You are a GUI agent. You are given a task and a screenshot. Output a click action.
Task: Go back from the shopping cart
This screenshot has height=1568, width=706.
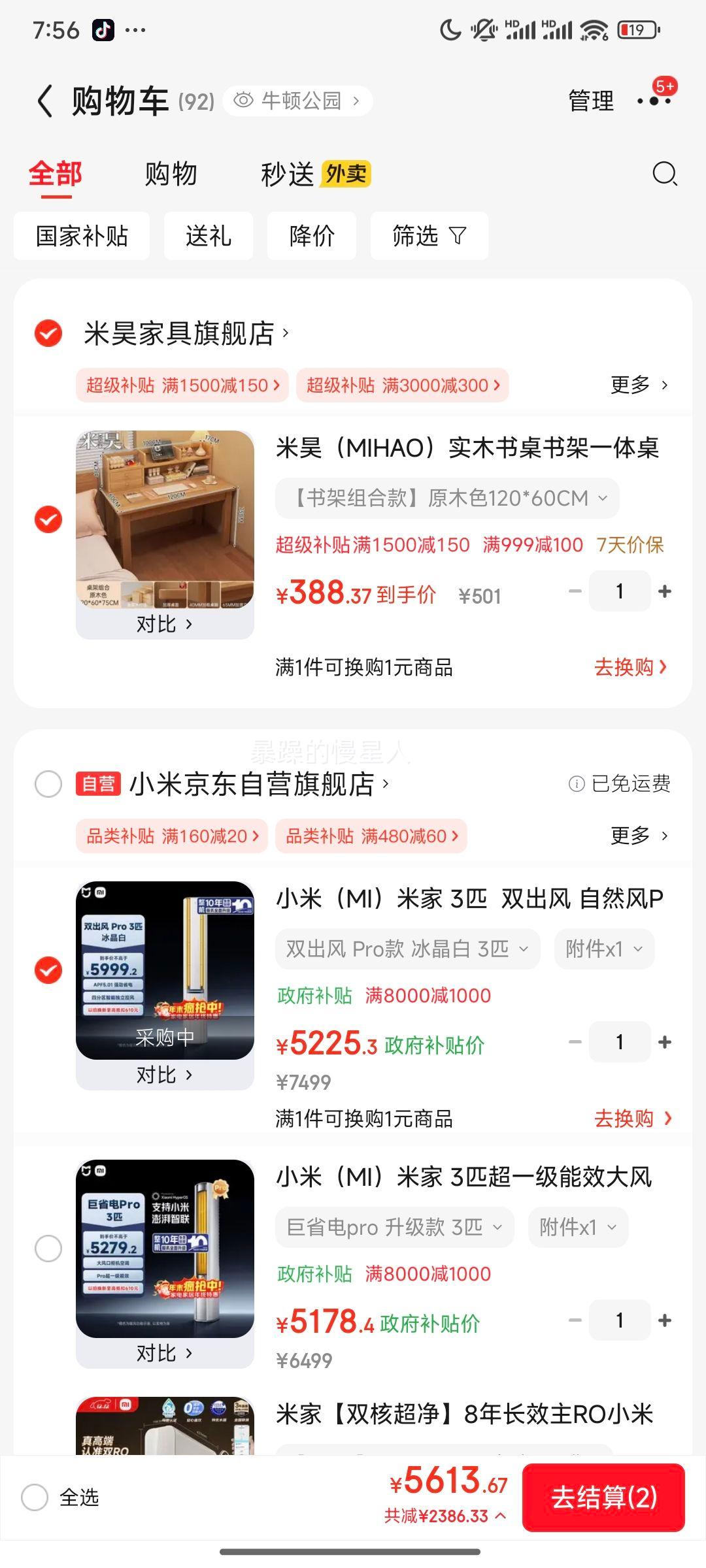pos(44,102)
